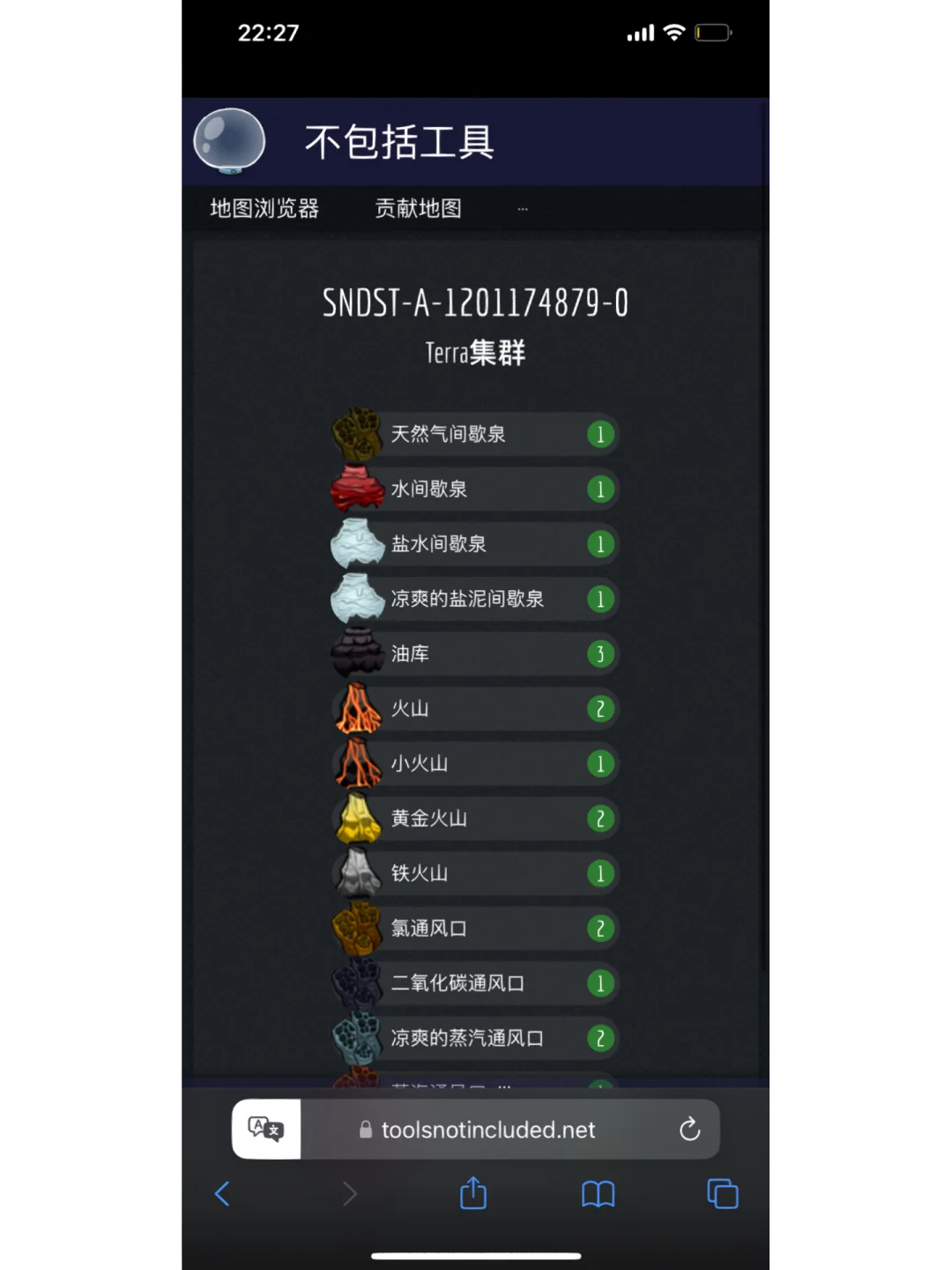The width and height of the screenshot is (952, 1270).
Task: Go back in Safari
Action: tap(223, 1194)
